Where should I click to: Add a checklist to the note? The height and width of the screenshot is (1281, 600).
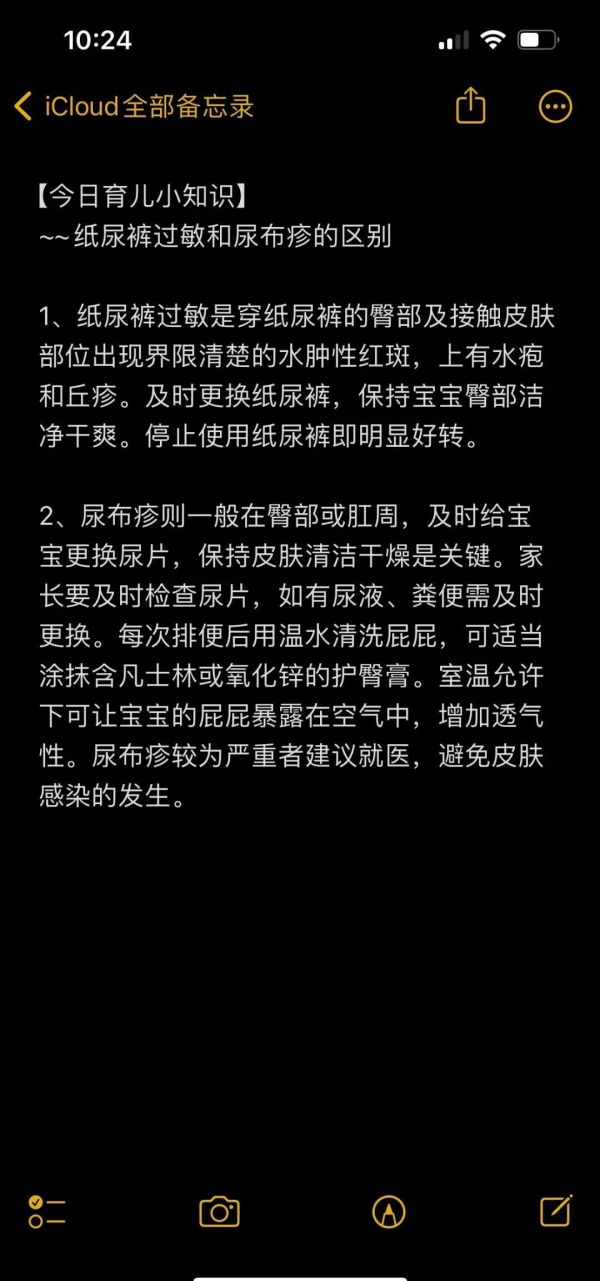tap(47, 1211)
